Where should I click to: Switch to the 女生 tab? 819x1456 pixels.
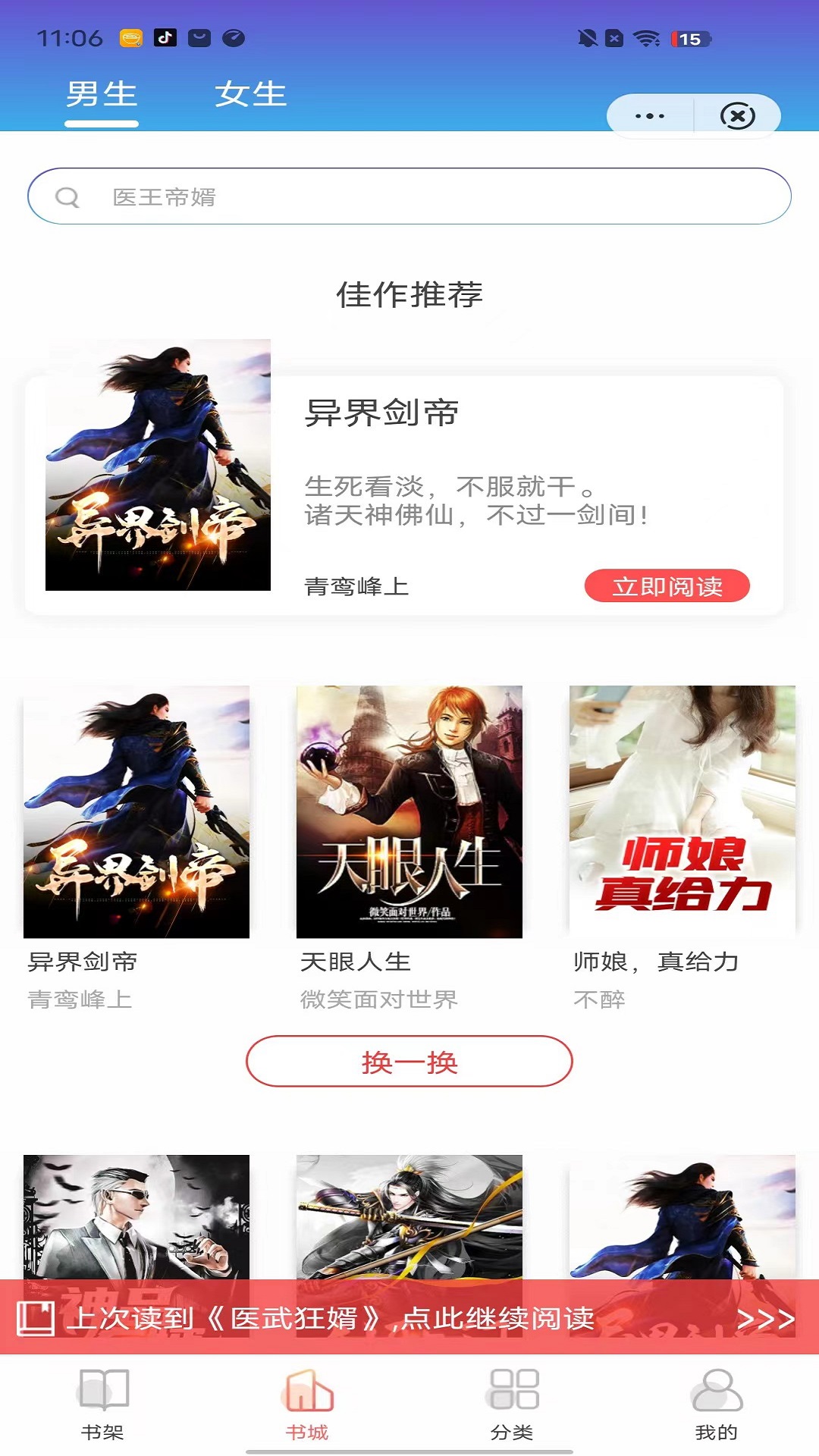(253, 95)
